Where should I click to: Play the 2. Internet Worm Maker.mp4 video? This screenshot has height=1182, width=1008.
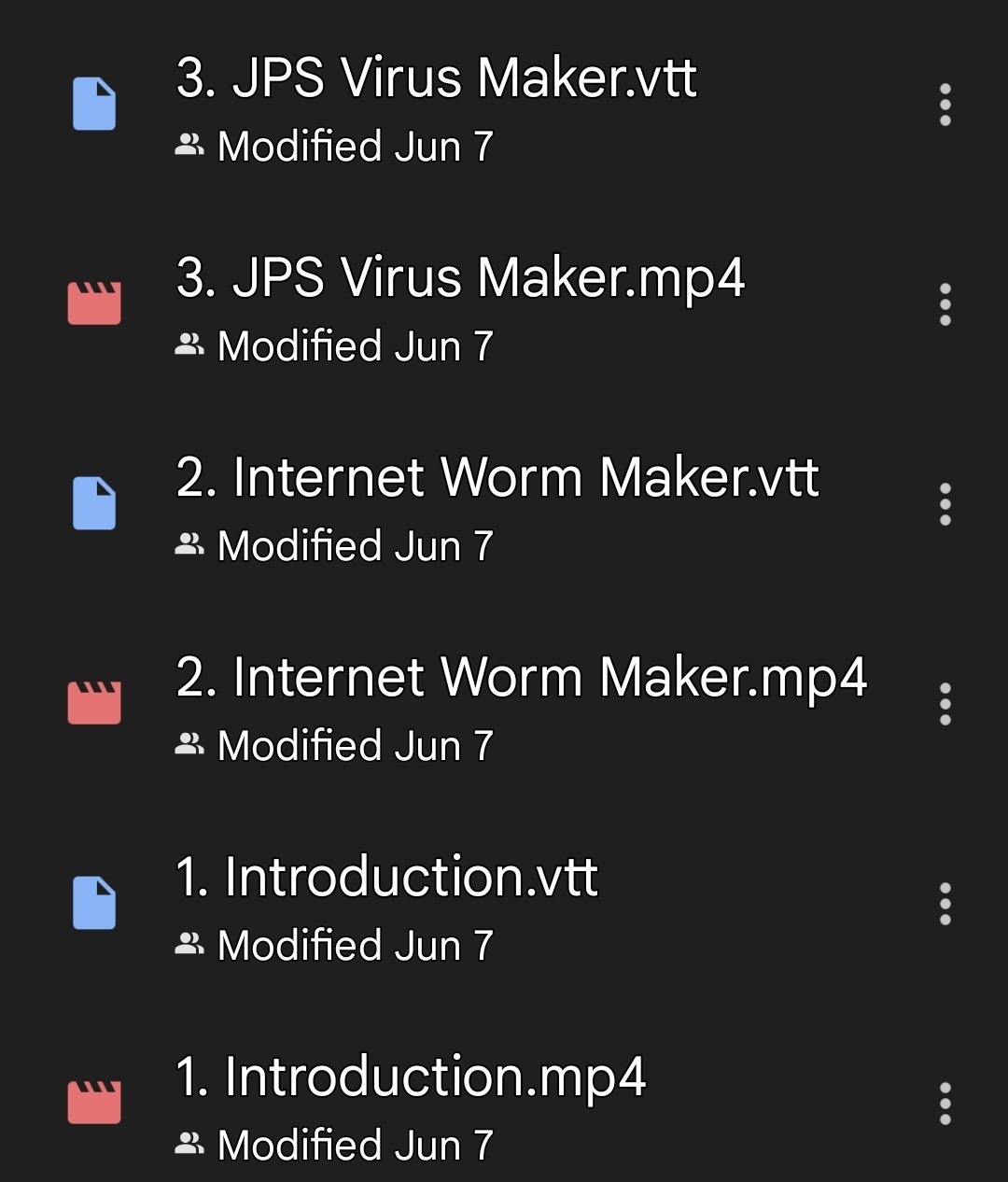click(x=522, y=678)
